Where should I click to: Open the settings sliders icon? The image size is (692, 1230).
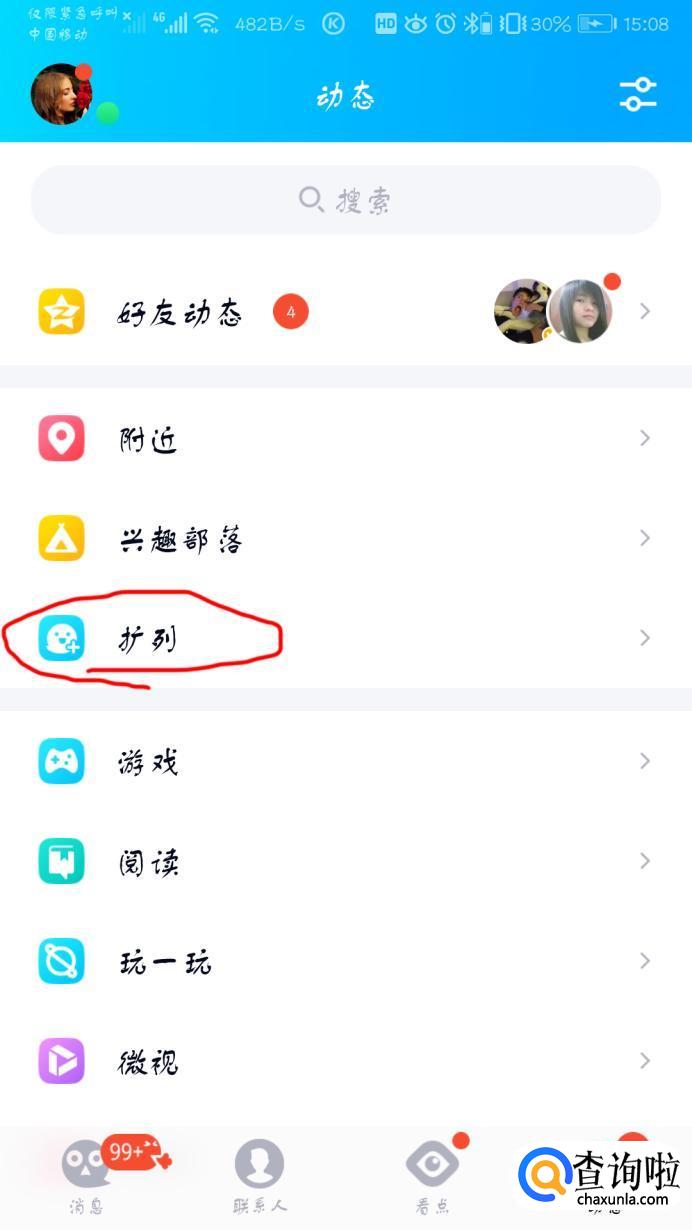pyautogui.click(x=637, y=95)
